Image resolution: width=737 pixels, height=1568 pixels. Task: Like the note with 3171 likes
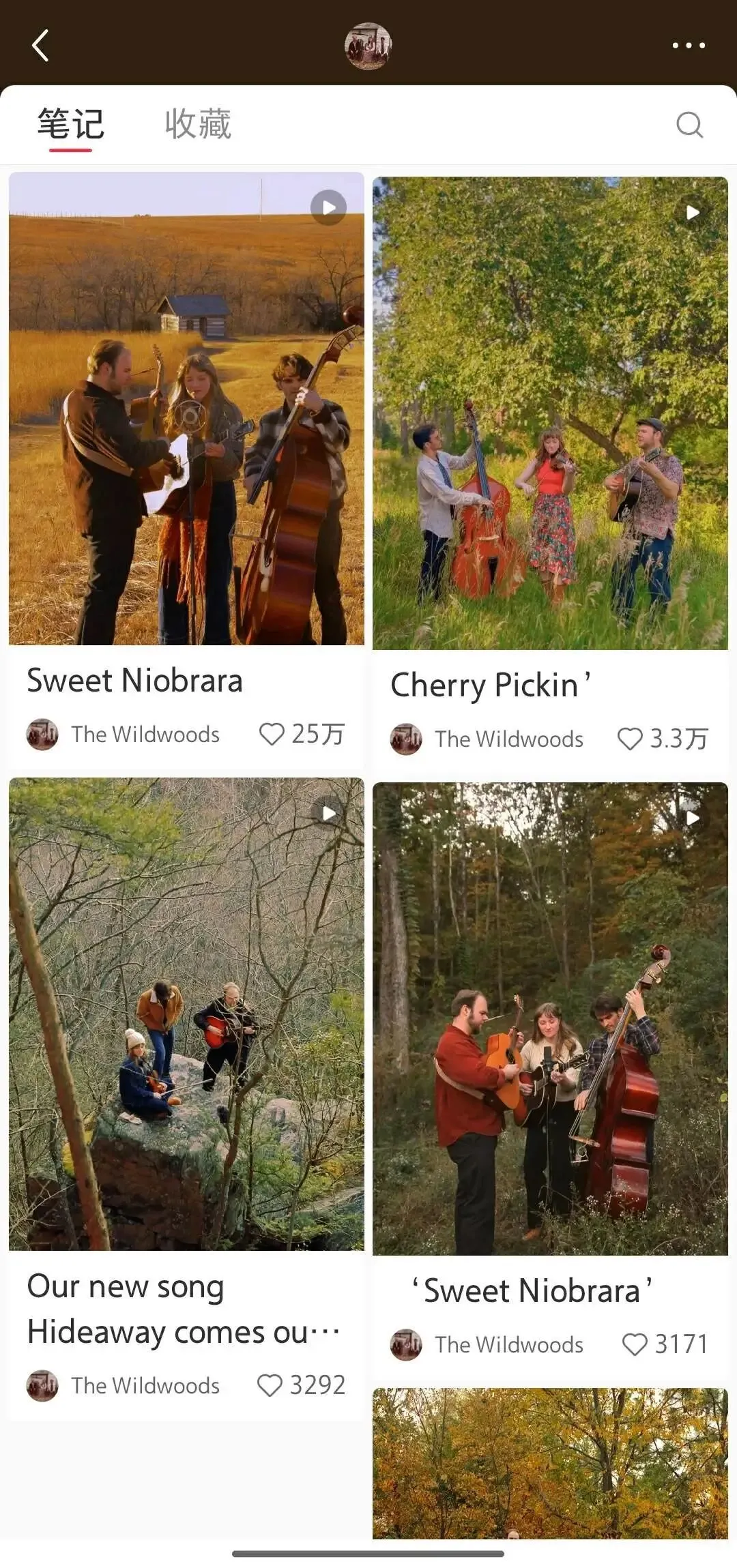(x=635, y=1344)
